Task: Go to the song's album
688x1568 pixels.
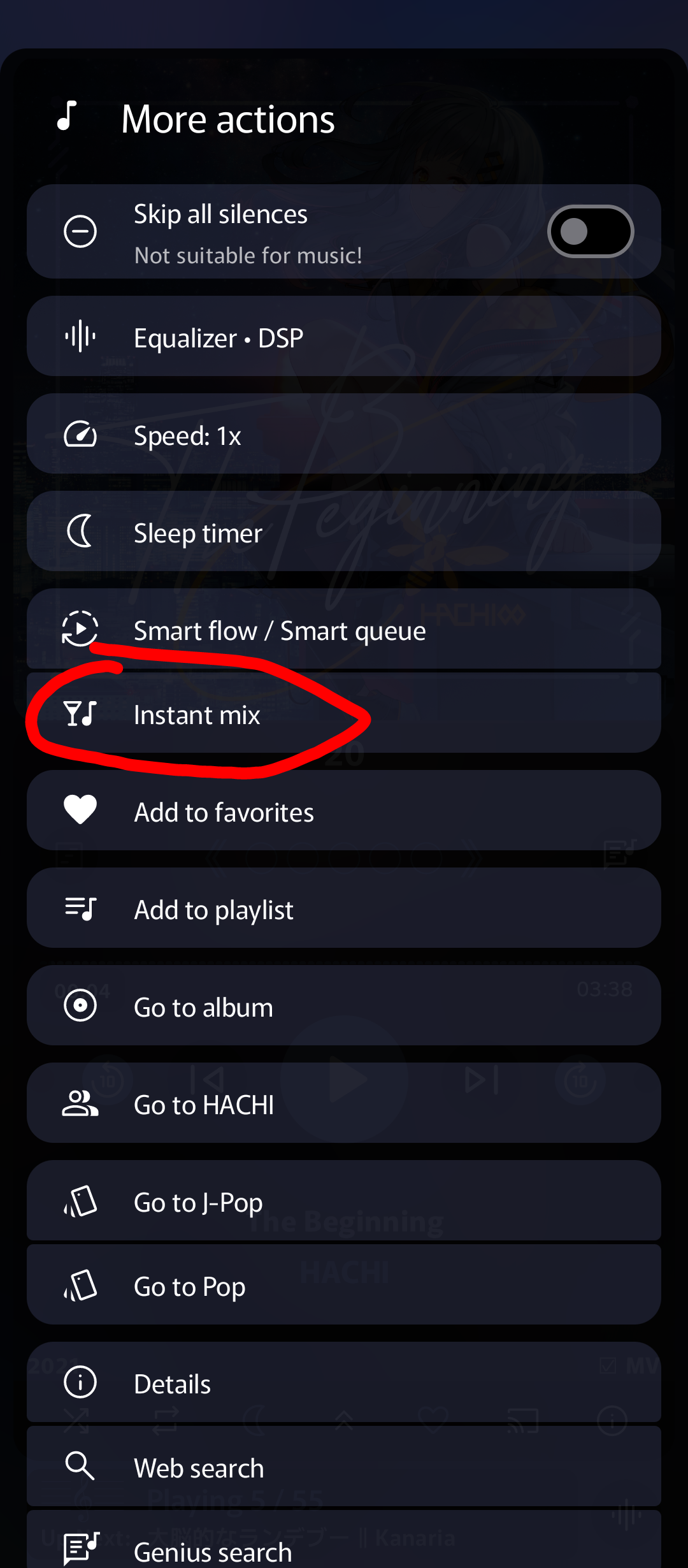Action: tap(344, 1006)
